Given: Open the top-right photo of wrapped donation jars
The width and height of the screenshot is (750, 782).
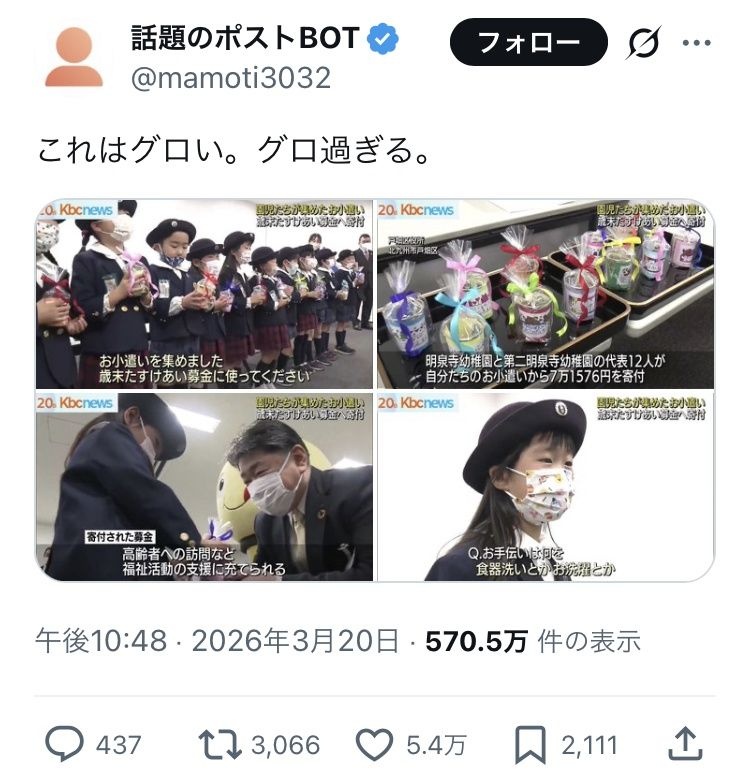Looking at the screenshot, I should [x=545, y=294].
